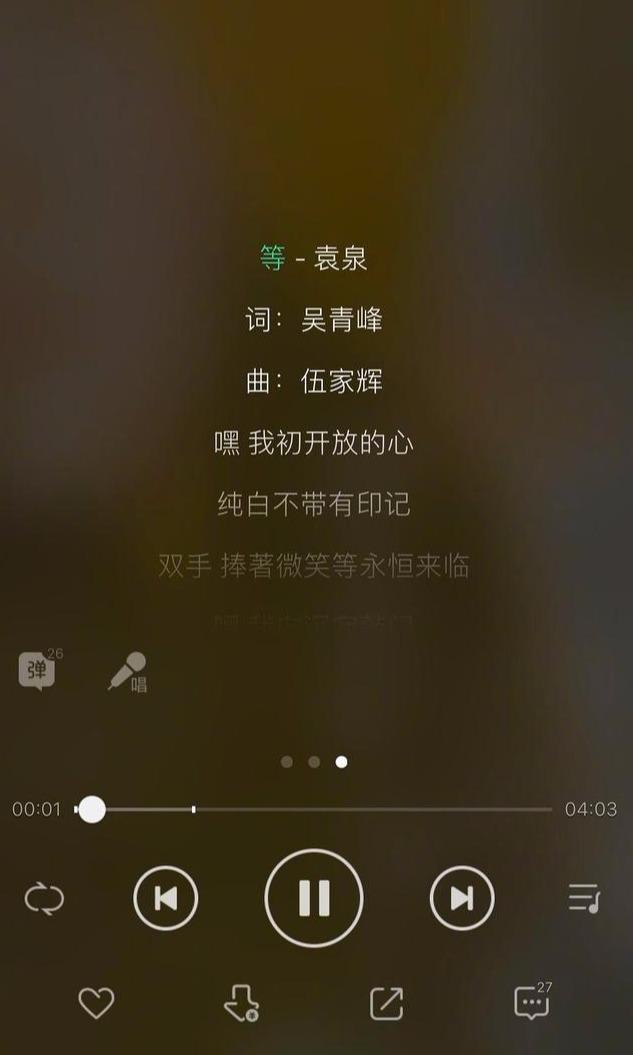The image size is (633, 1055).
Task: Jump to the first page indicator dot
Action: click(x=287, y=762)
